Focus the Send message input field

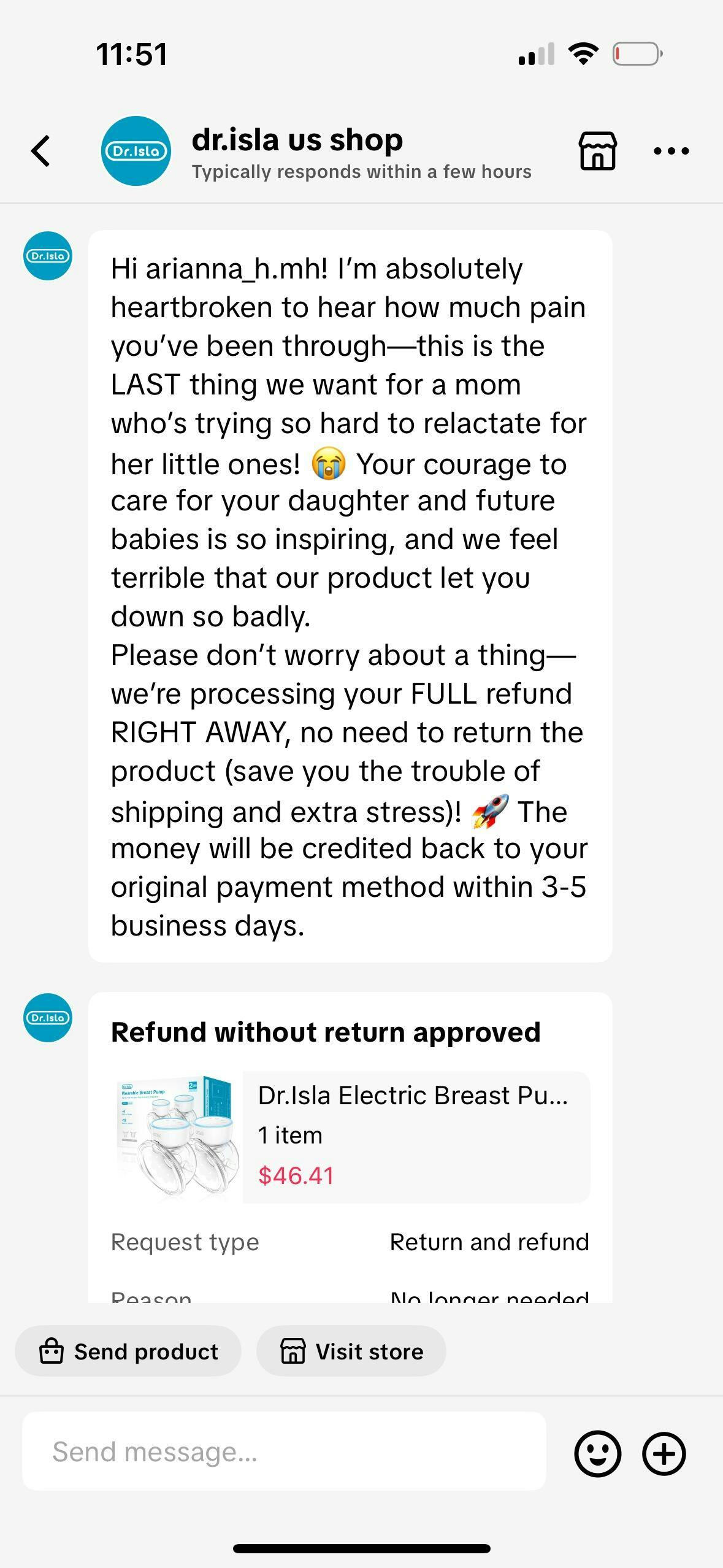[284, 1451]
